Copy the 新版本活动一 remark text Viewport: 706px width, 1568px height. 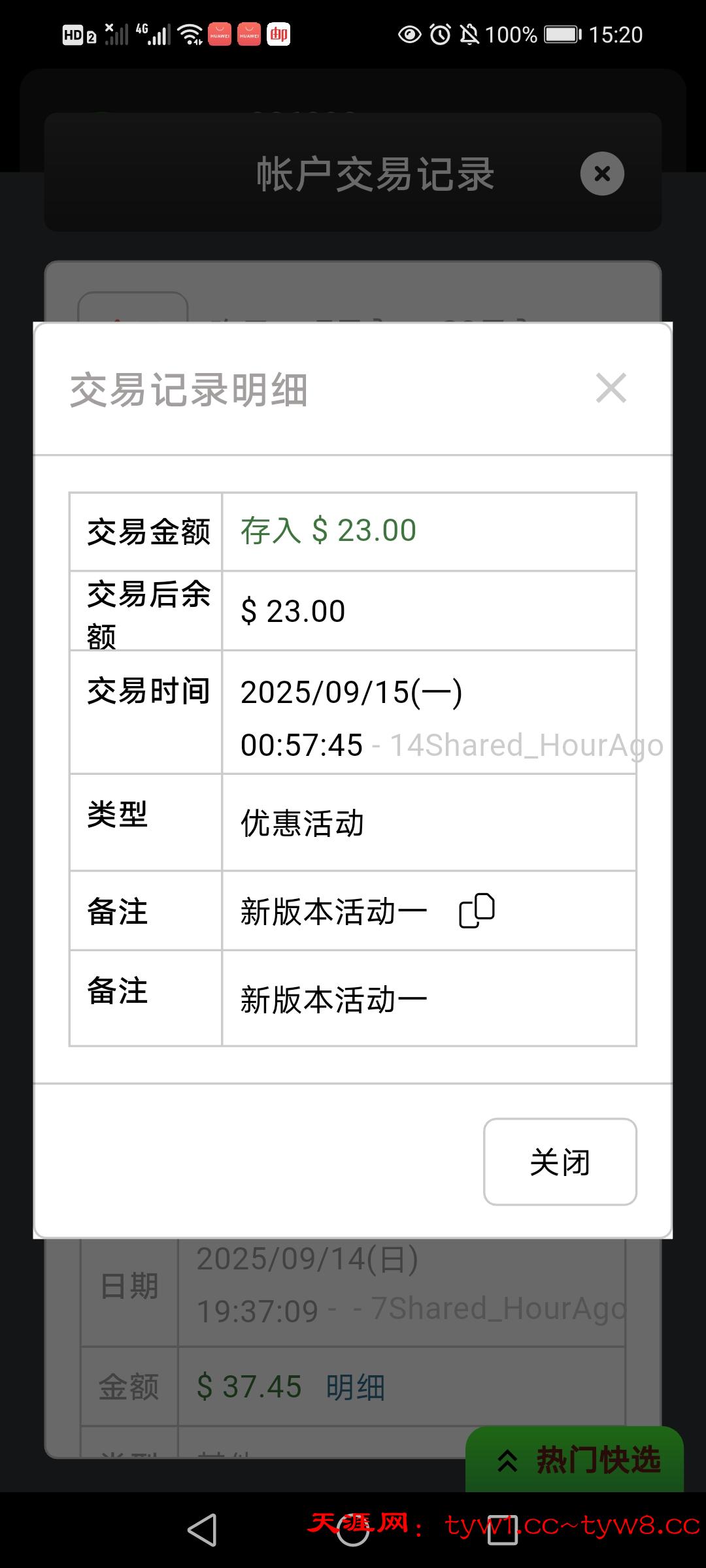tap(477, 911)
